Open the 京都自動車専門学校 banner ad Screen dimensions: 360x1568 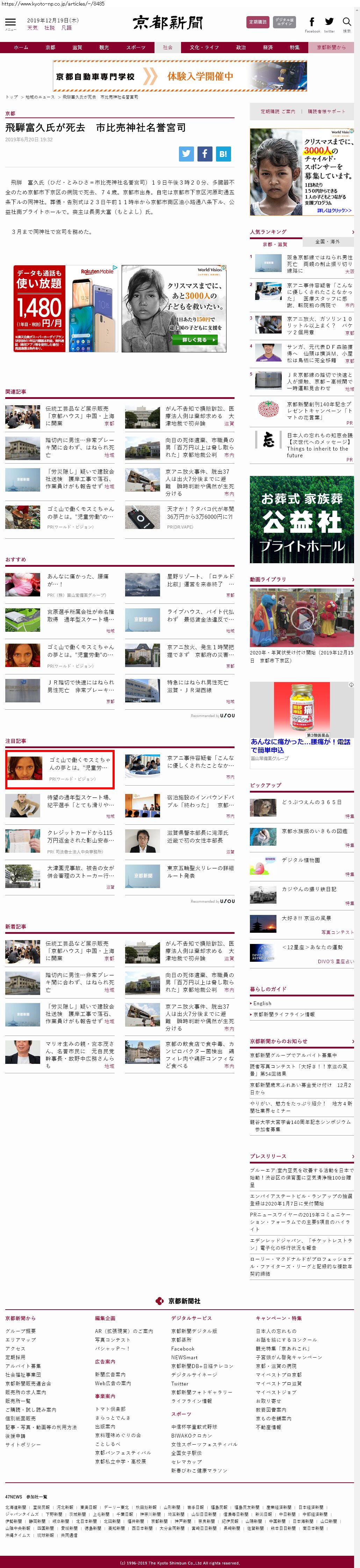tap(180, 76)
